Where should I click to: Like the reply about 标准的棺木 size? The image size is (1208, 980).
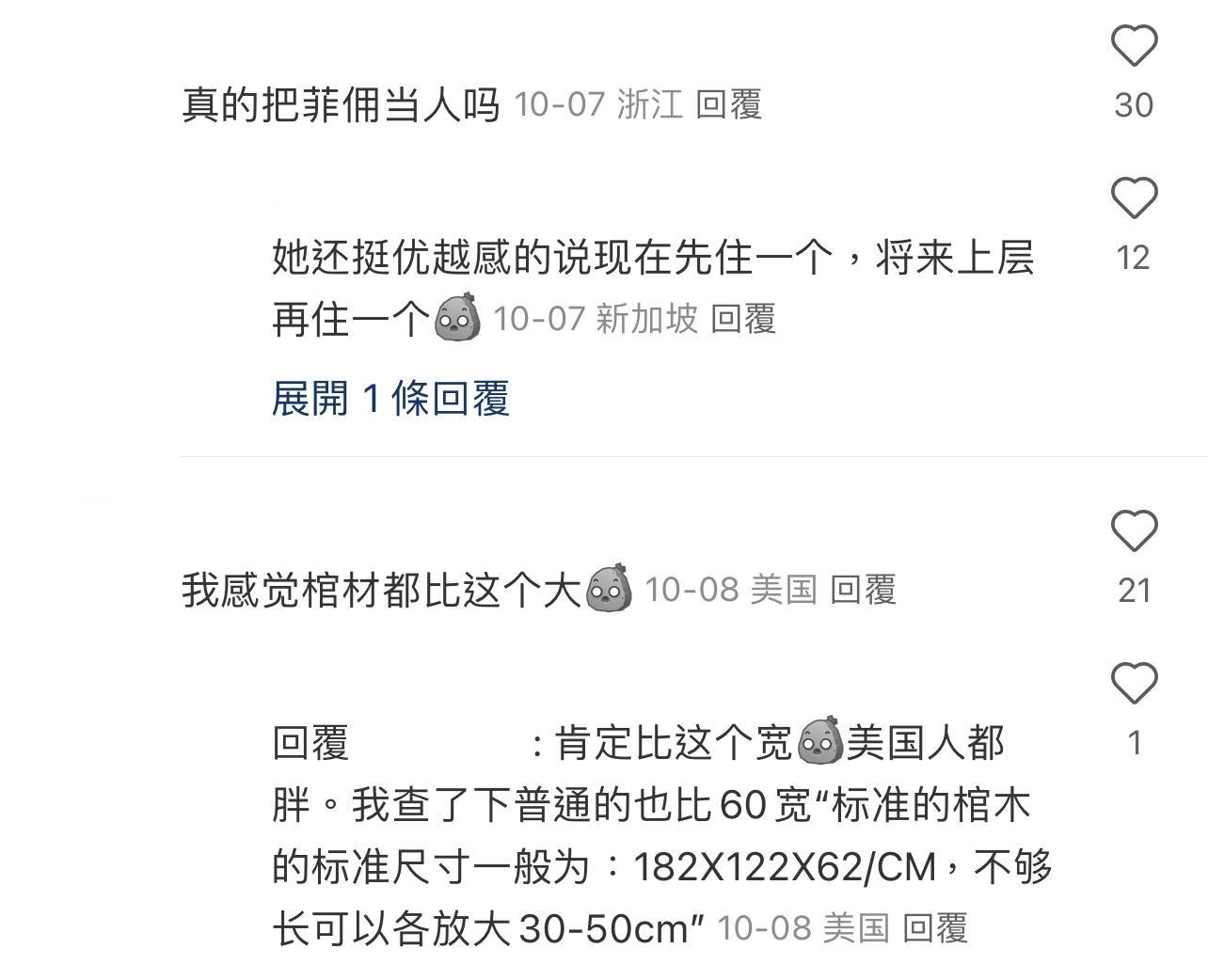tap(1134, 684)
